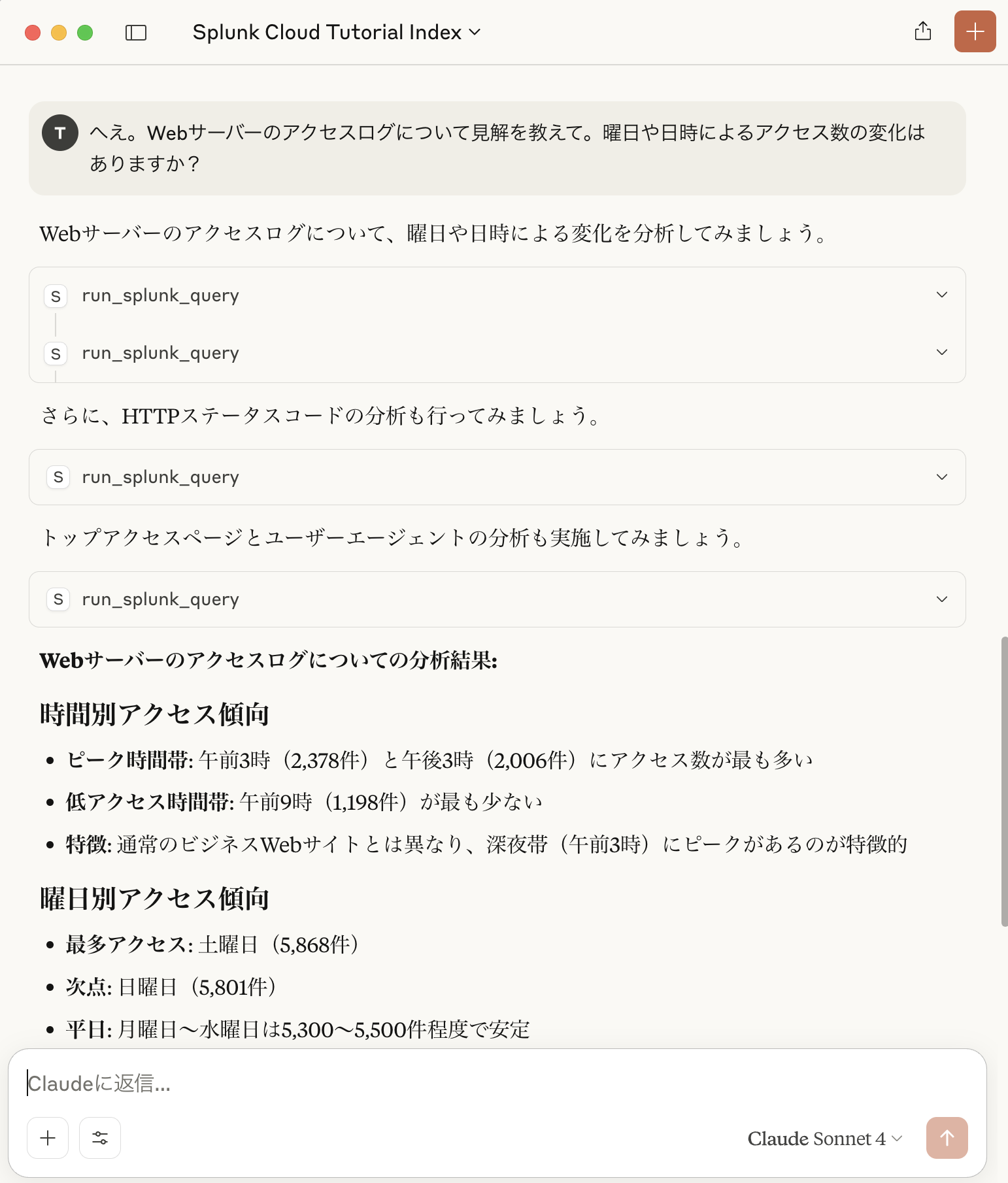Expand the top-pages run_splunk_query call
This screenshot has width=1008, height=1183.
click(941, 599)
